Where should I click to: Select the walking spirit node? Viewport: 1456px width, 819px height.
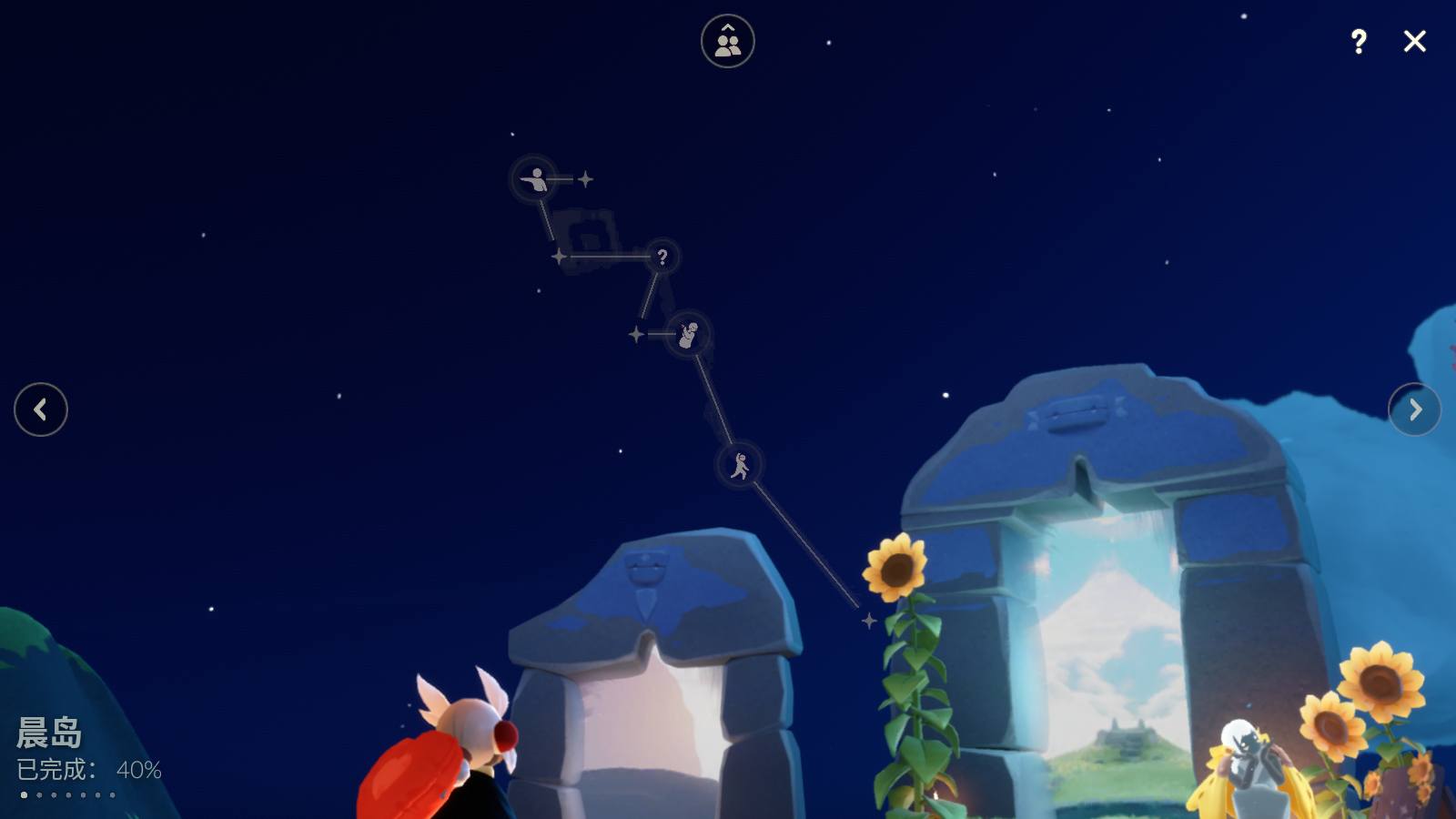click(739, 465)
